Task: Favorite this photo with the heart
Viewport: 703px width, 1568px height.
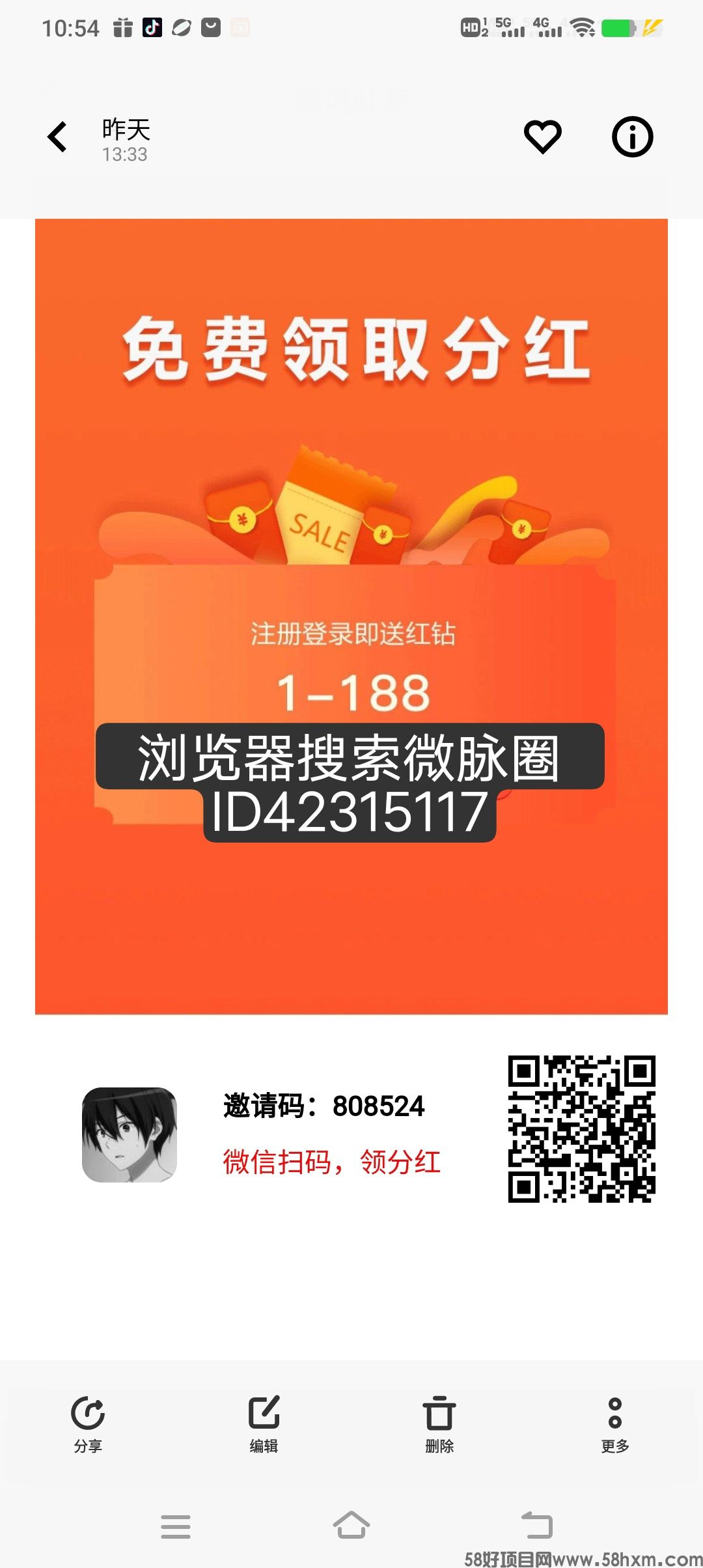Action: pos(542,137)
